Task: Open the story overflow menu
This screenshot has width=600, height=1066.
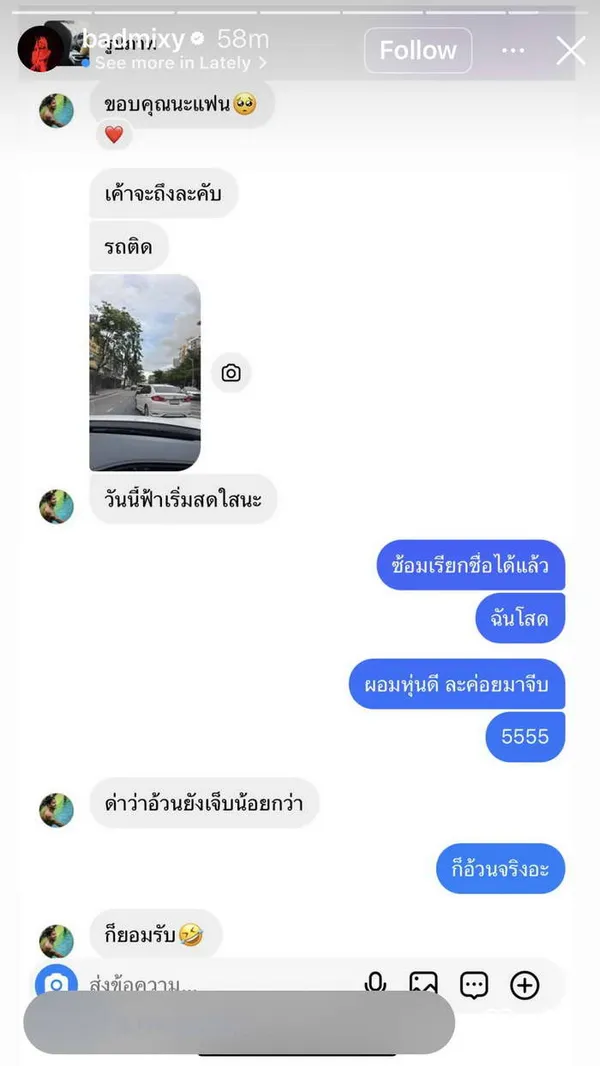Action: 513,50
